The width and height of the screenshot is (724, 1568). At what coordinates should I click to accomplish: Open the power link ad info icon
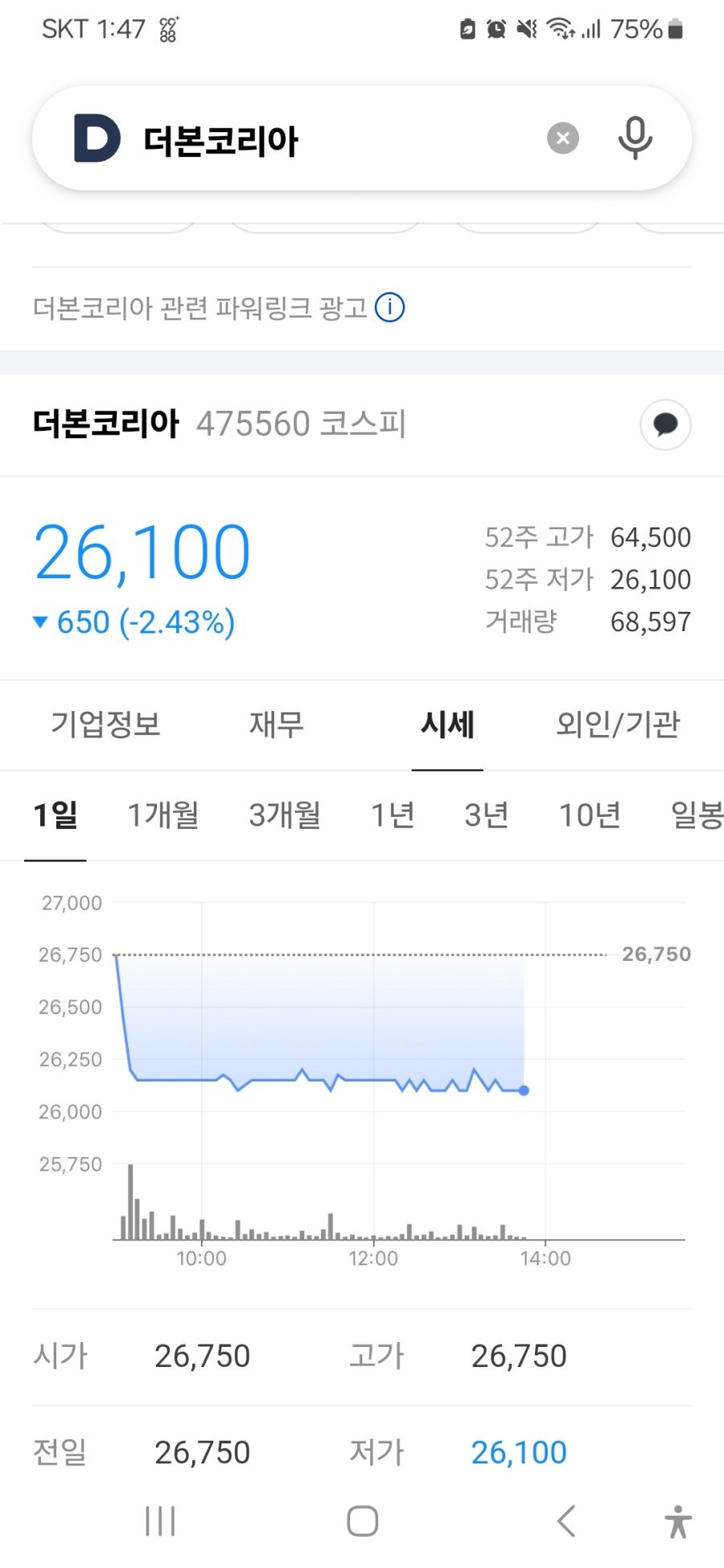390,307
